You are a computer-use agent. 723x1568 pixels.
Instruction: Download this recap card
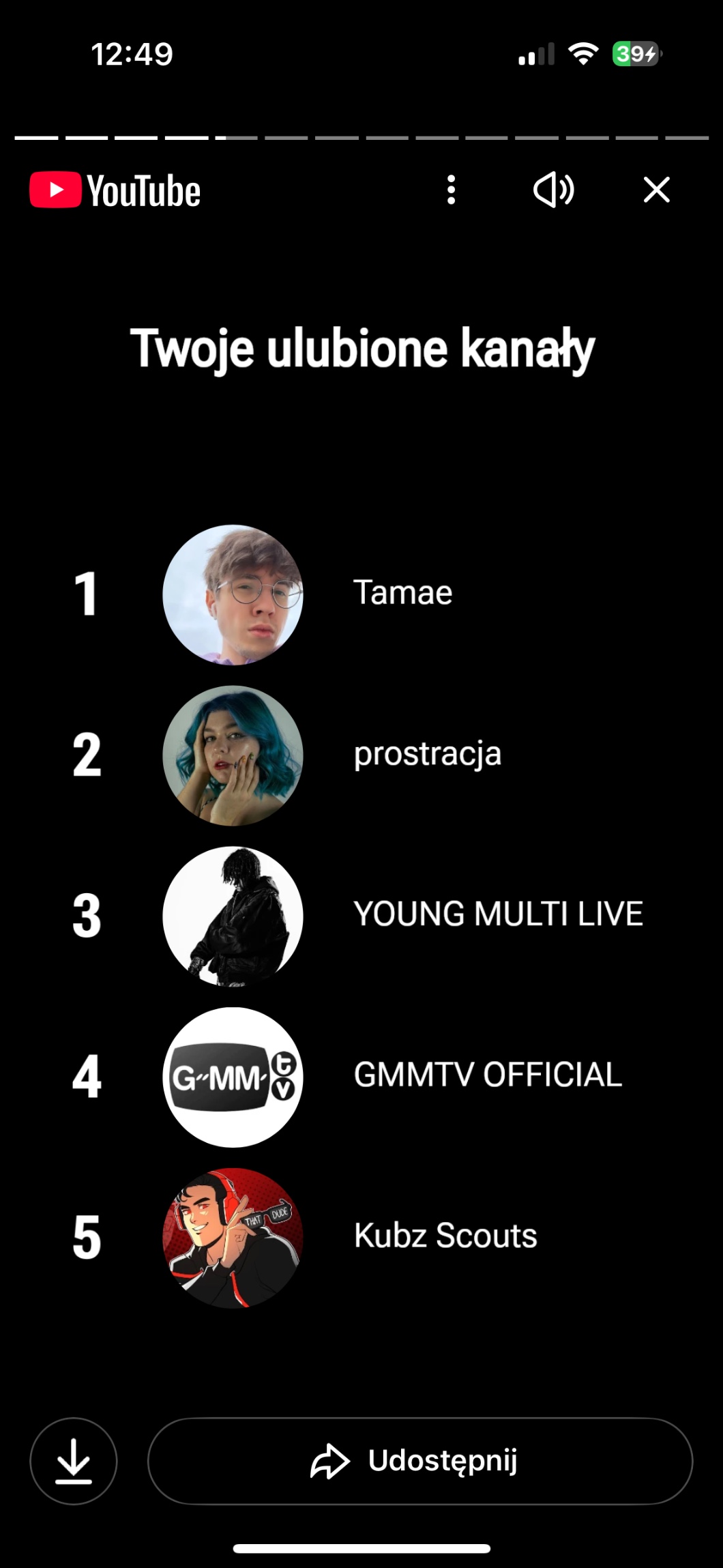pyautogui.click(x=74, y=1460)
